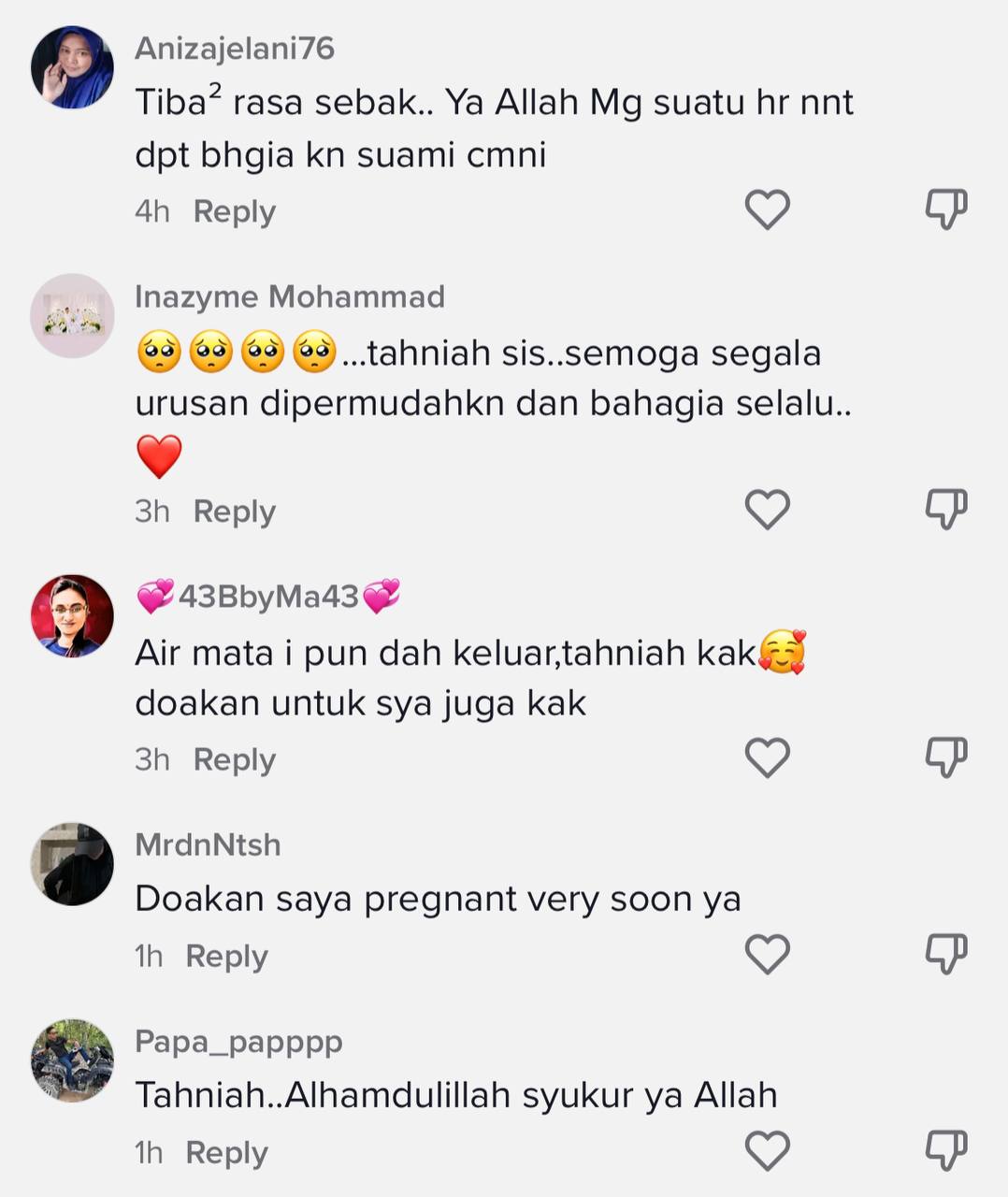Like Inazyme Mohammad's comment
Viewport: 1008px width, 1197px height.
tap(768, 510)
